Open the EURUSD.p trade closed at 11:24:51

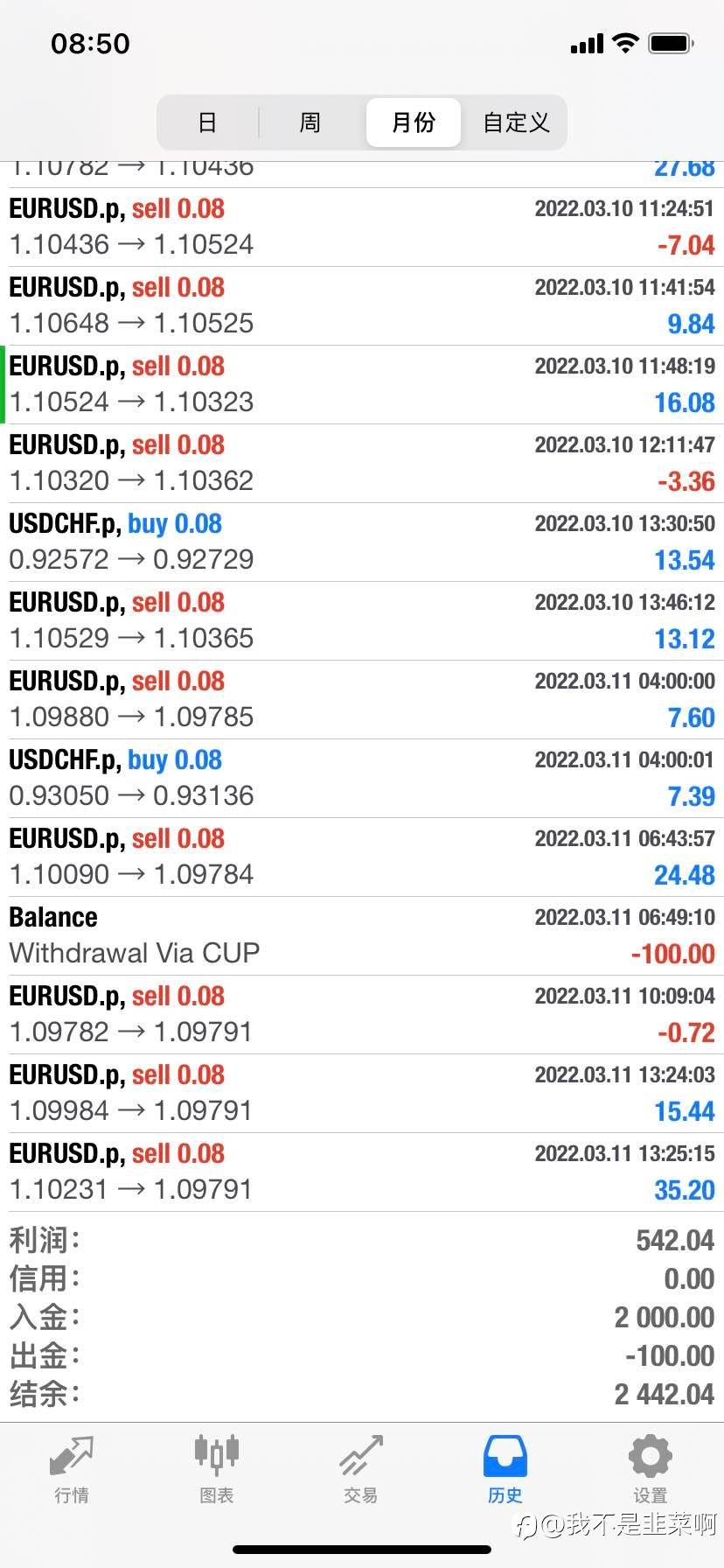point(362,227)
